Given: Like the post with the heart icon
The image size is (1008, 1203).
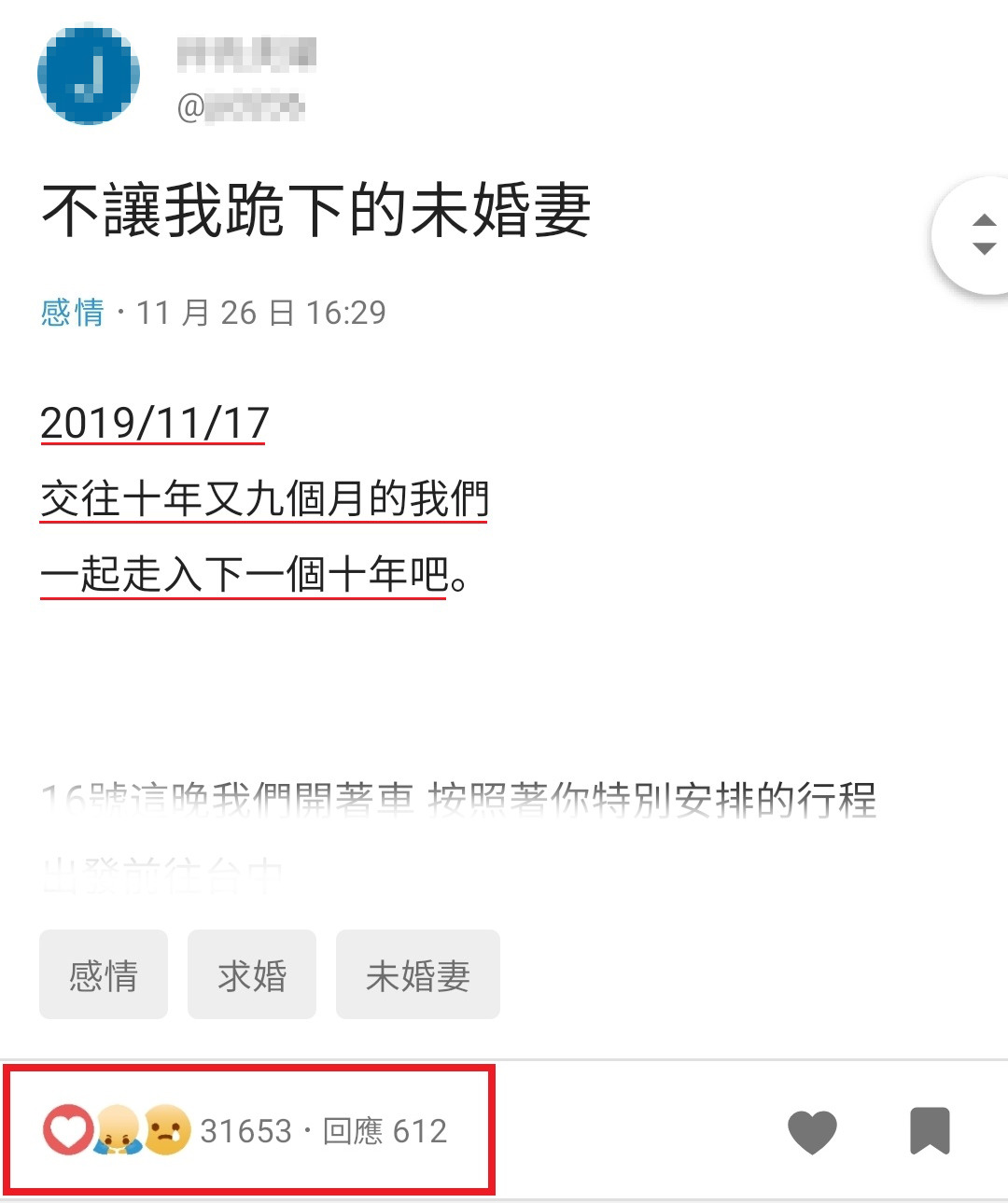Looking at the screenshot, I should click(x=812, y=1132).
